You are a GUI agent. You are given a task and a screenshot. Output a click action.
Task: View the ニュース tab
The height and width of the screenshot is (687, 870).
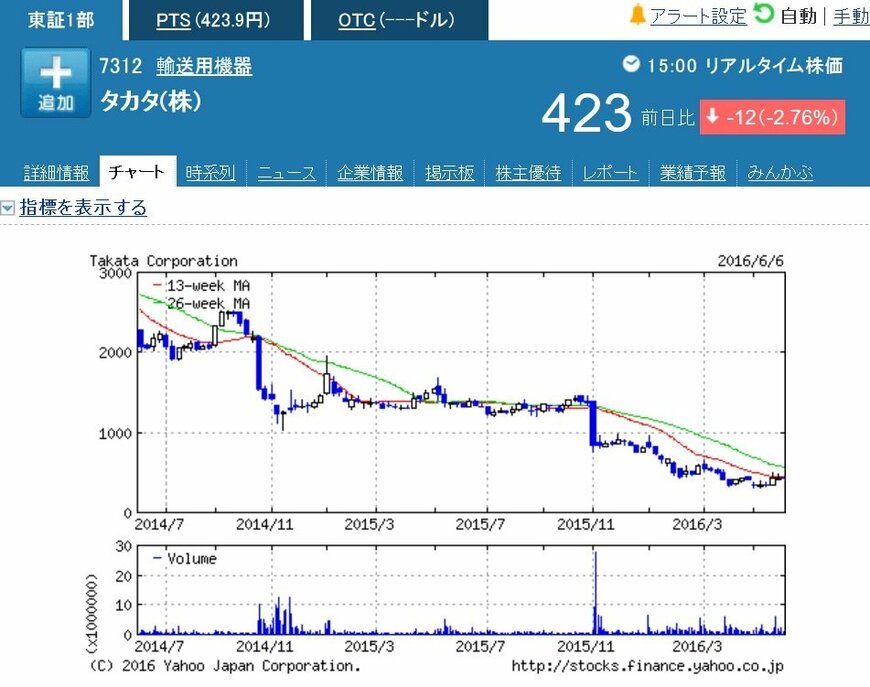(286, 173)
